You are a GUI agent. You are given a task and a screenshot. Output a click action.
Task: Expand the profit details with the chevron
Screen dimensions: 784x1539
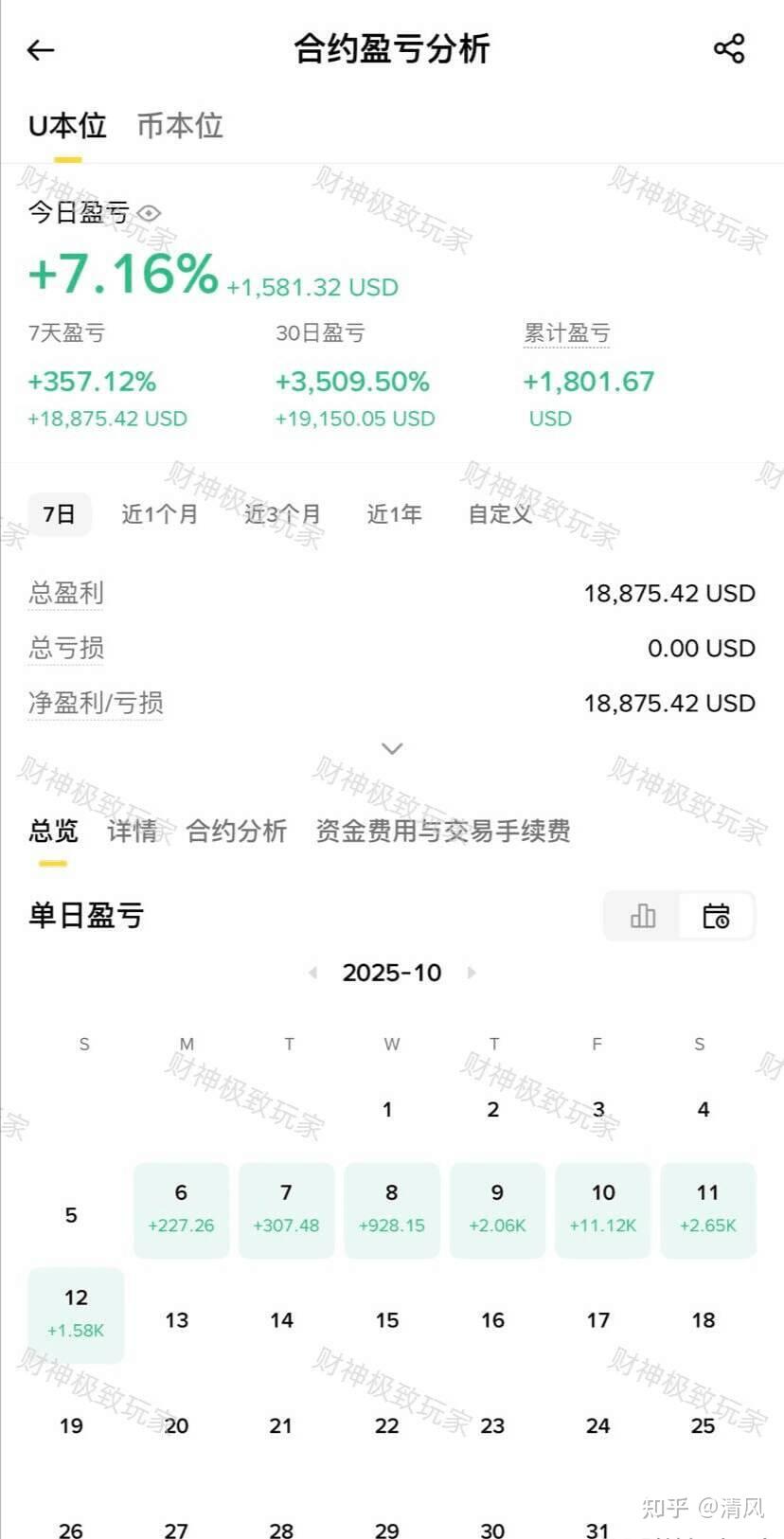391,748
